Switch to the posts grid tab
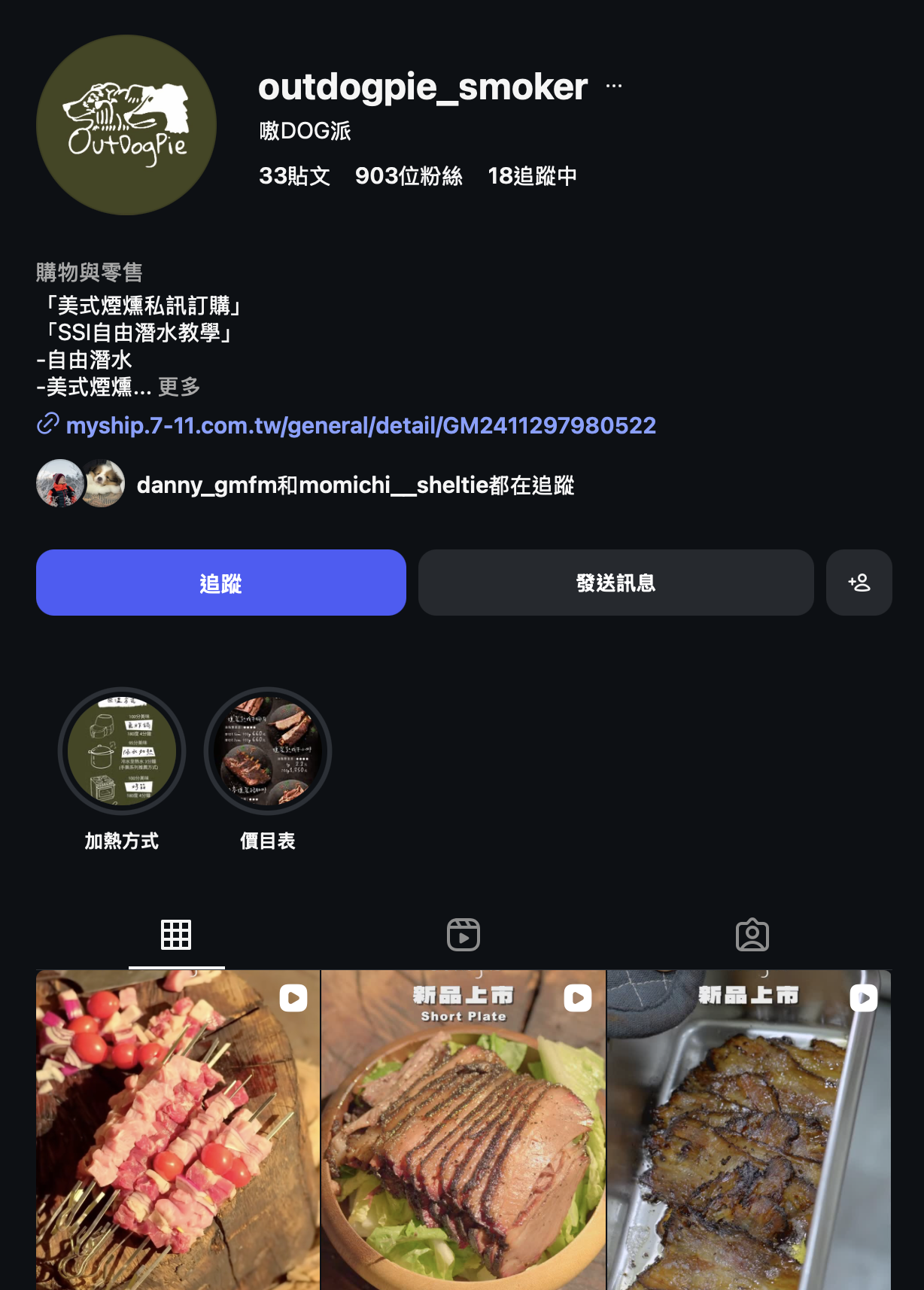This screenshot has height=1290, width=924. tap(176, 935)
